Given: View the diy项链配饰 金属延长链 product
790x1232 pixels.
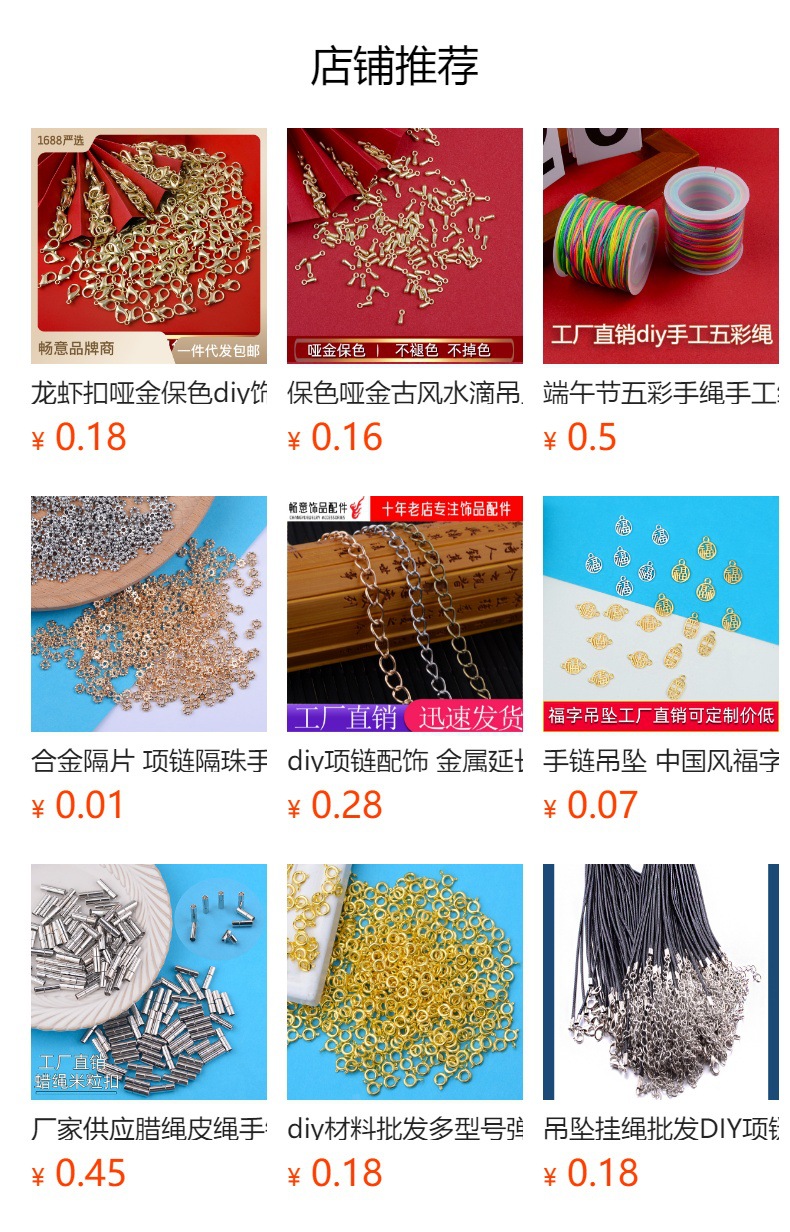Looking at the screenshot, I should point(405,661).
